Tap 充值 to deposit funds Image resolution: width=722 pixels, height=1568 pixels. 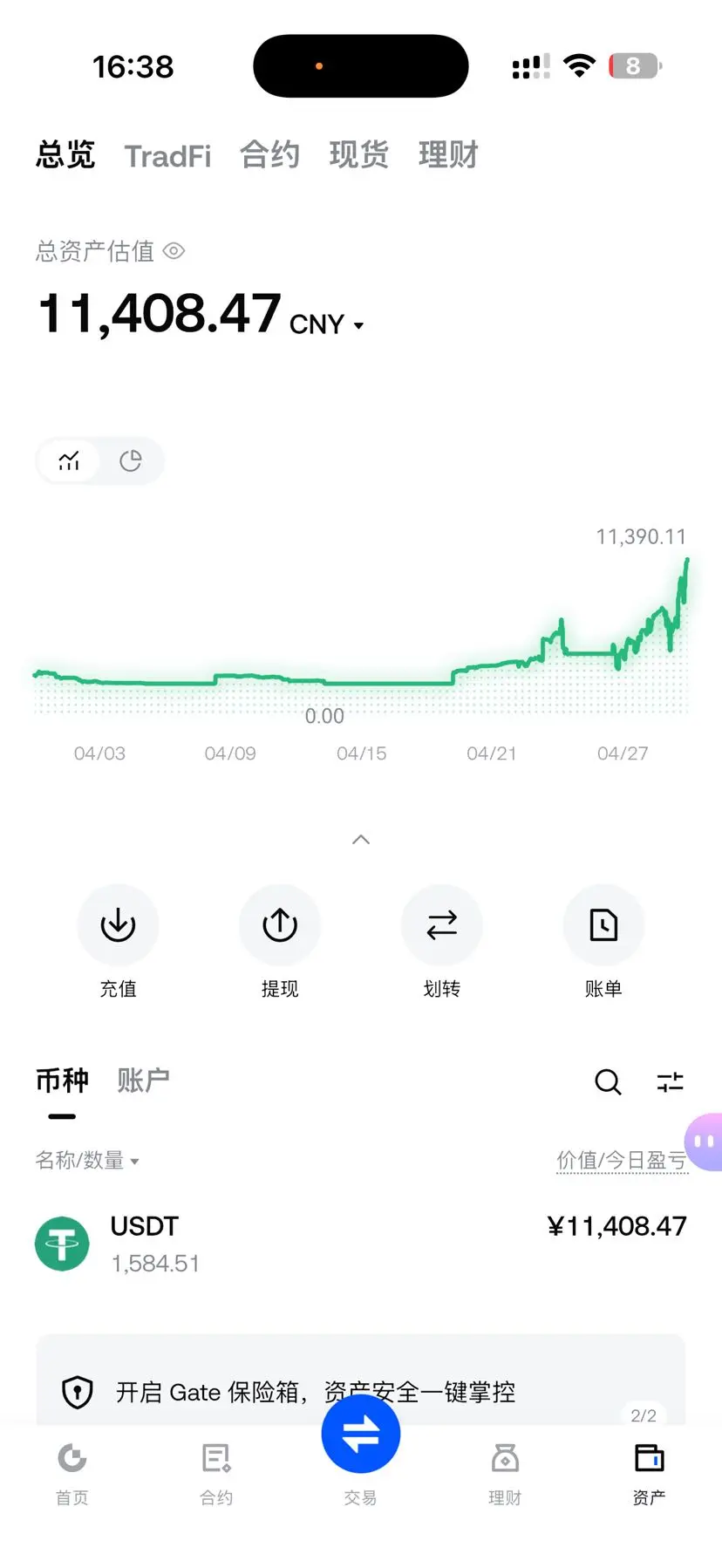pos(118,925)
